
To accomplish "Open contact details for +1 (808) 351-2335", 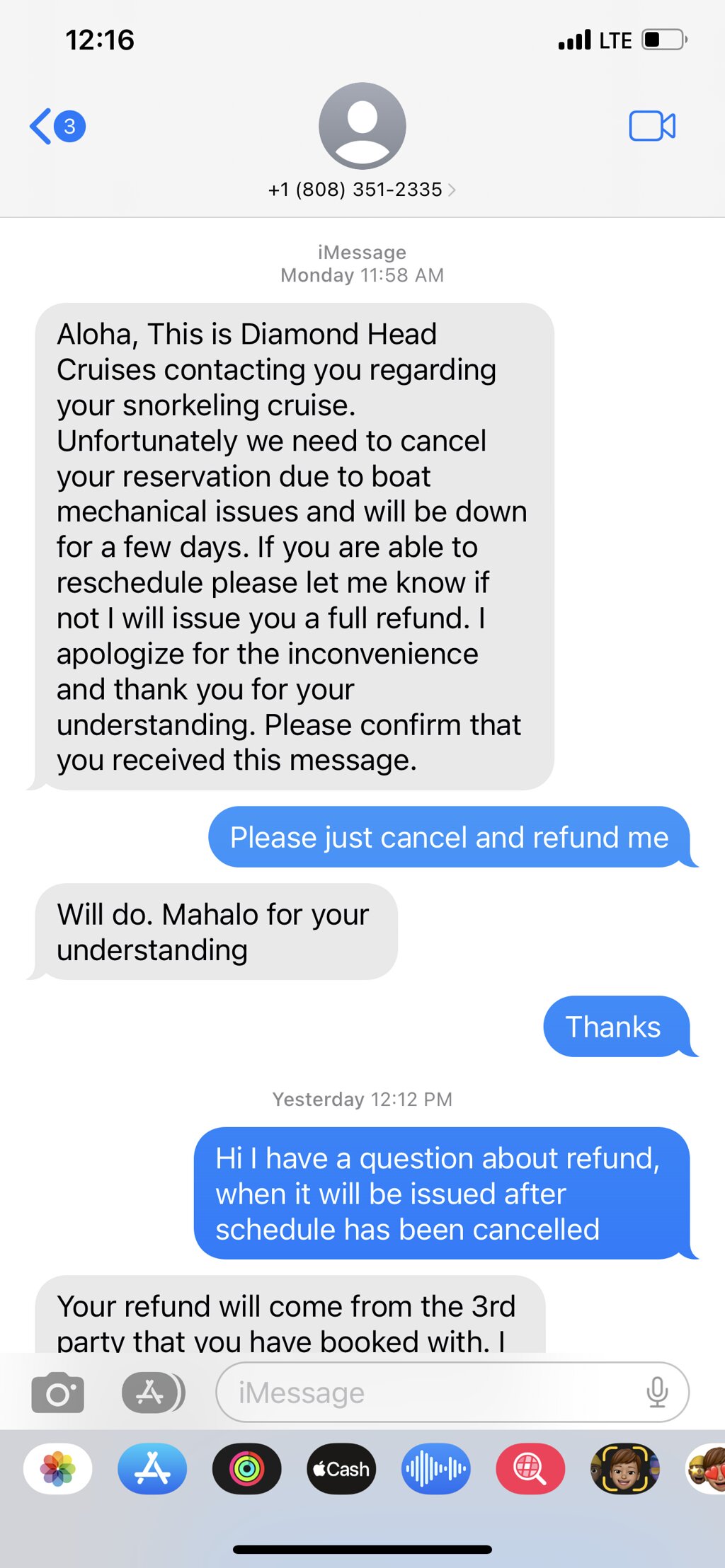I will [x=362, y=190].
